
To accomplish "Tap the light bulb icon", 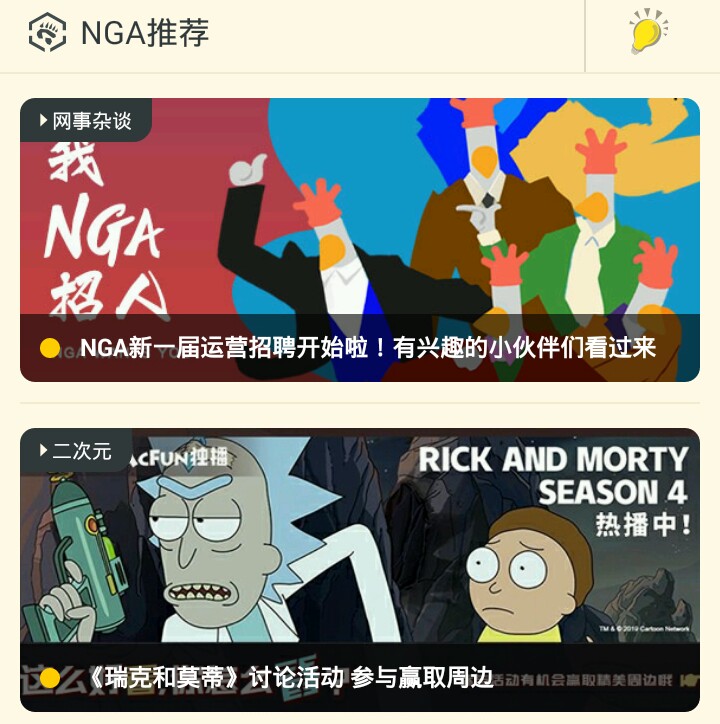I will tap(648, 32).
